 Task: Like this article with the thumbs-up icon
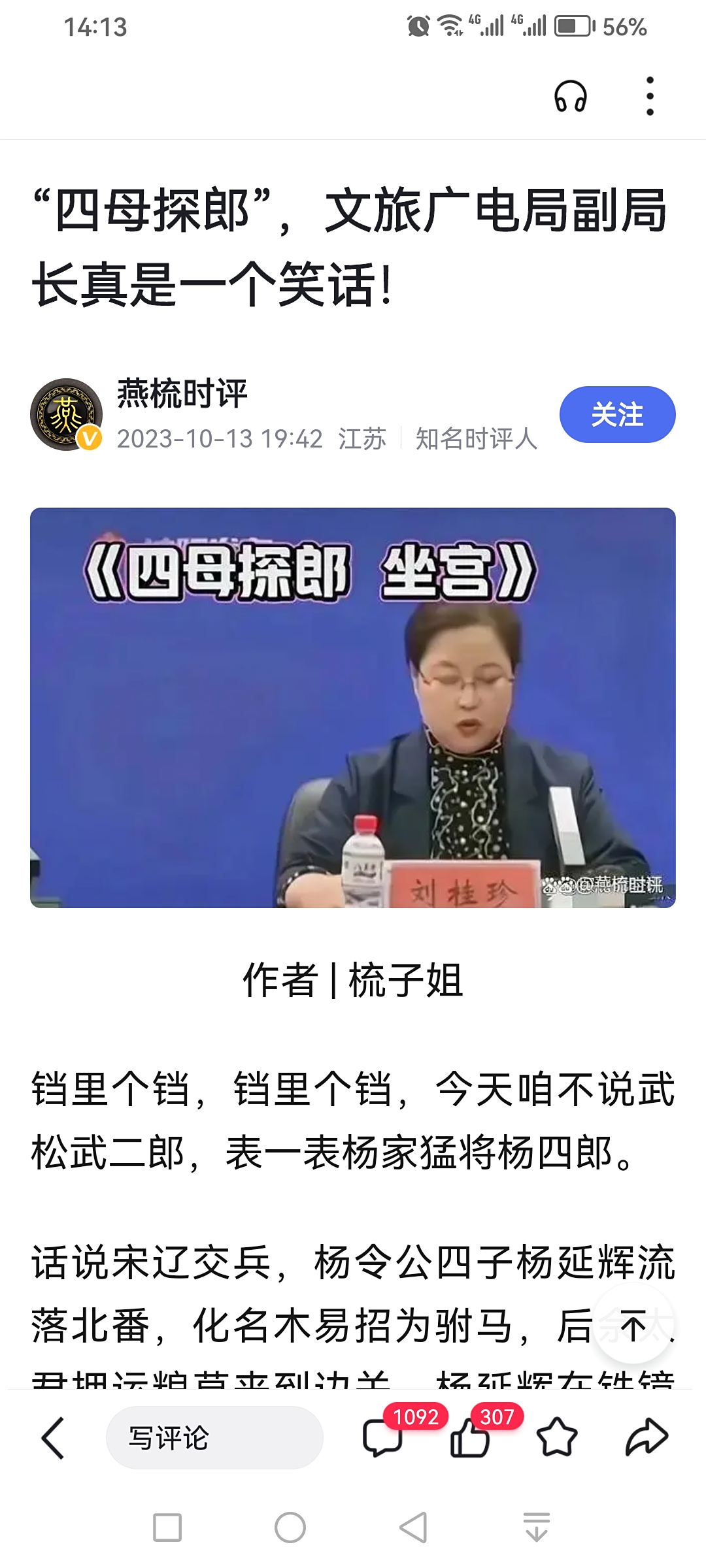470,1438
